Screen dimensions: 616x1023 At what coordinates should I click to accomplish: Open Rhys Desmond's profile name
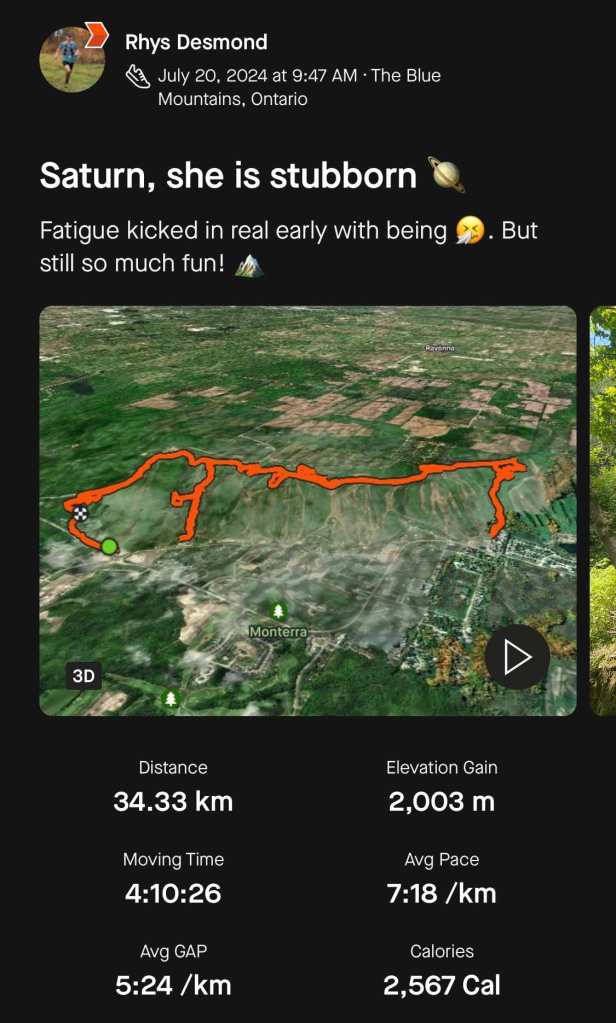coord(196,42)
